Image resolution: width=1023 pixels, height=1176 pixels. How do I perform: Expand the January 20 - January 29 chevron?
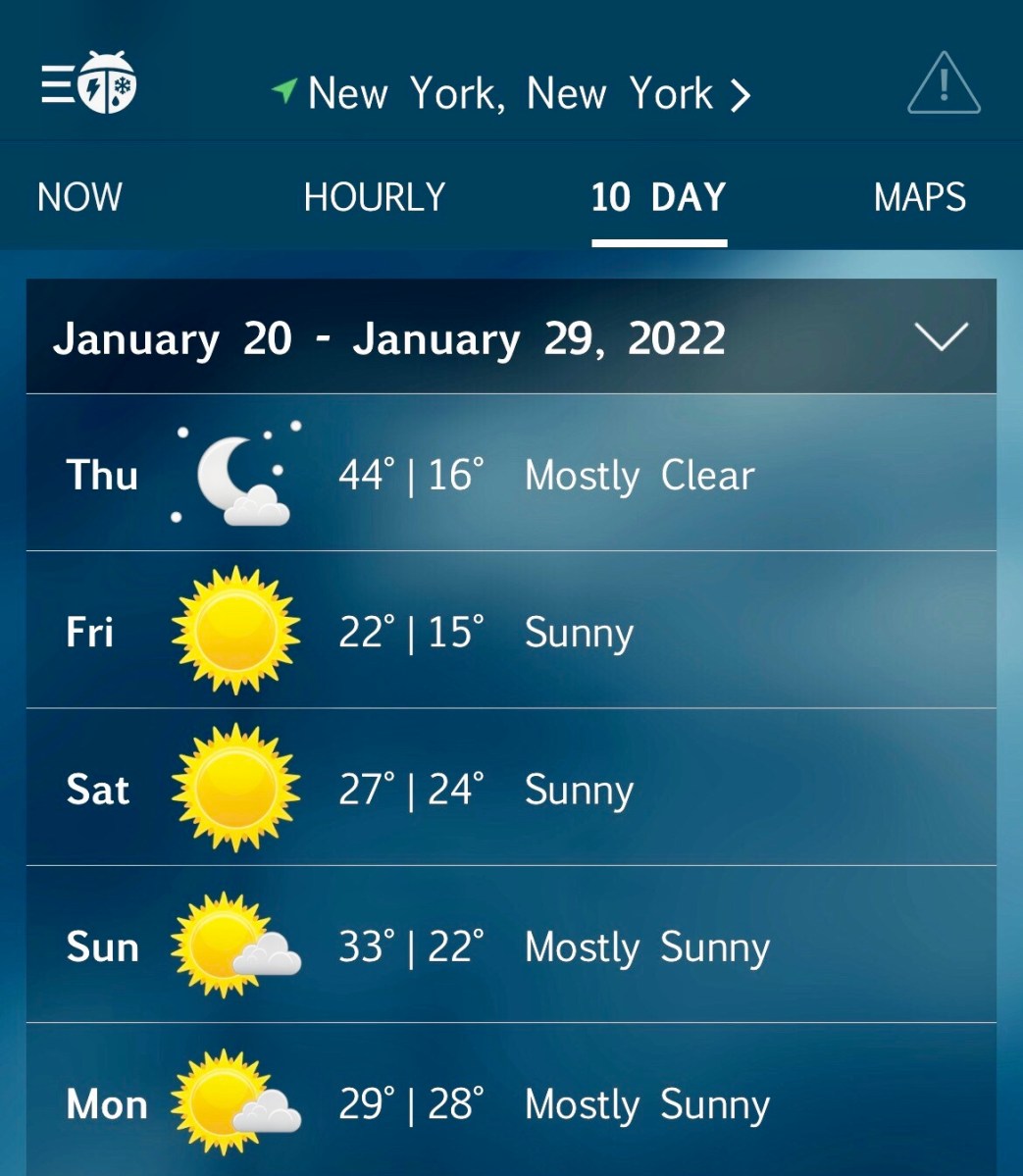pos(941,337)
